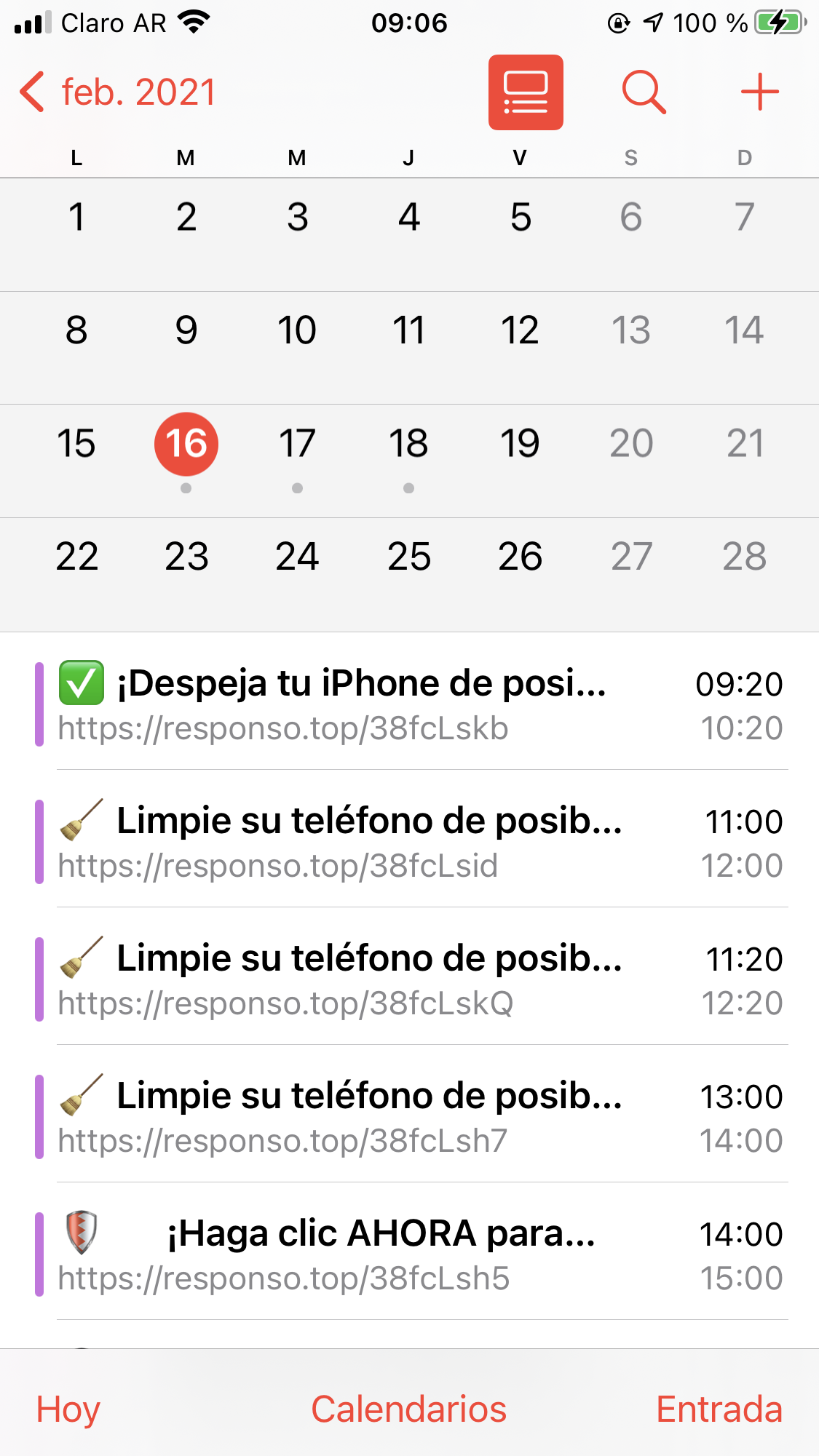Select day 1 in the calendar
The image size is (819, 1456).
click(76, 218)
